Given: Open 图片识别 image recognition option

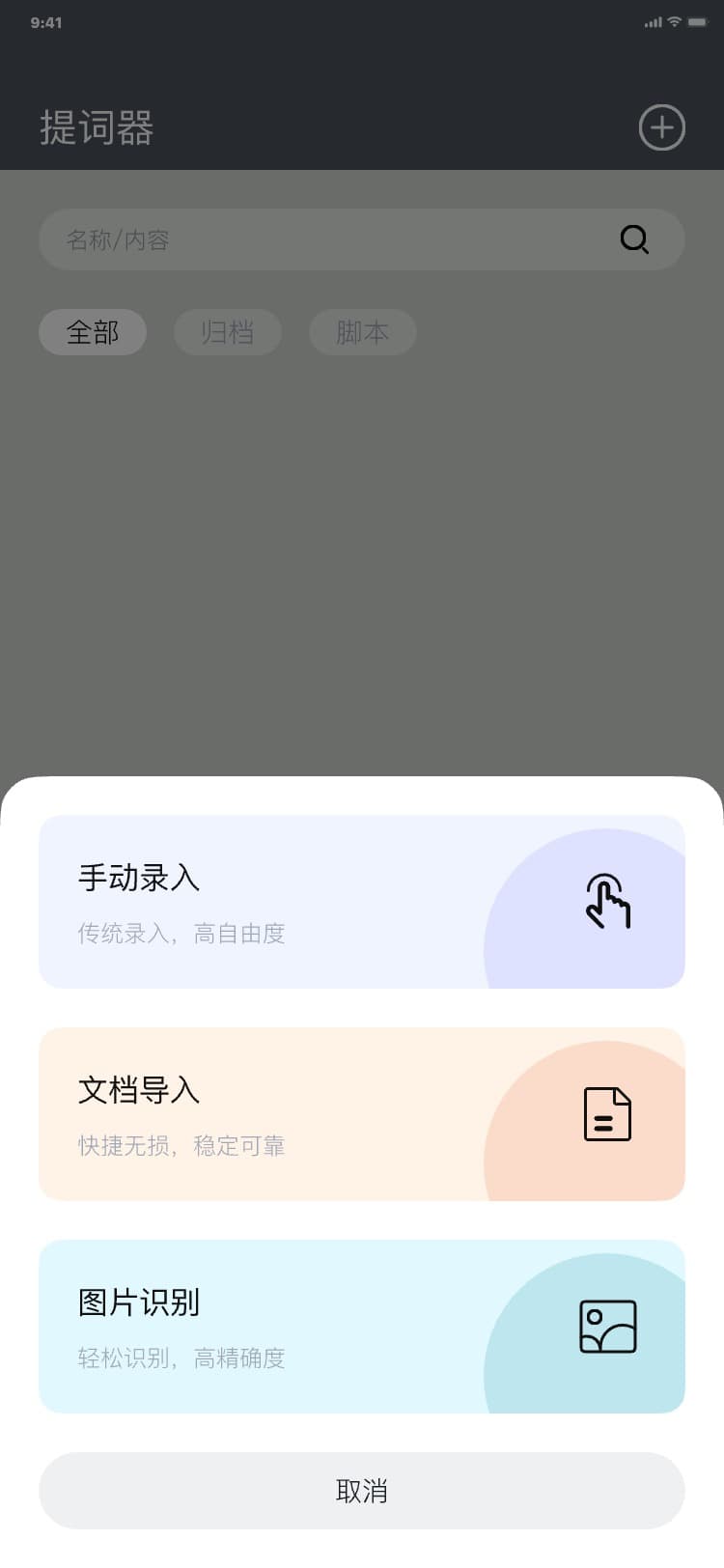Looking at the screenshot, I should [361, 1327].
